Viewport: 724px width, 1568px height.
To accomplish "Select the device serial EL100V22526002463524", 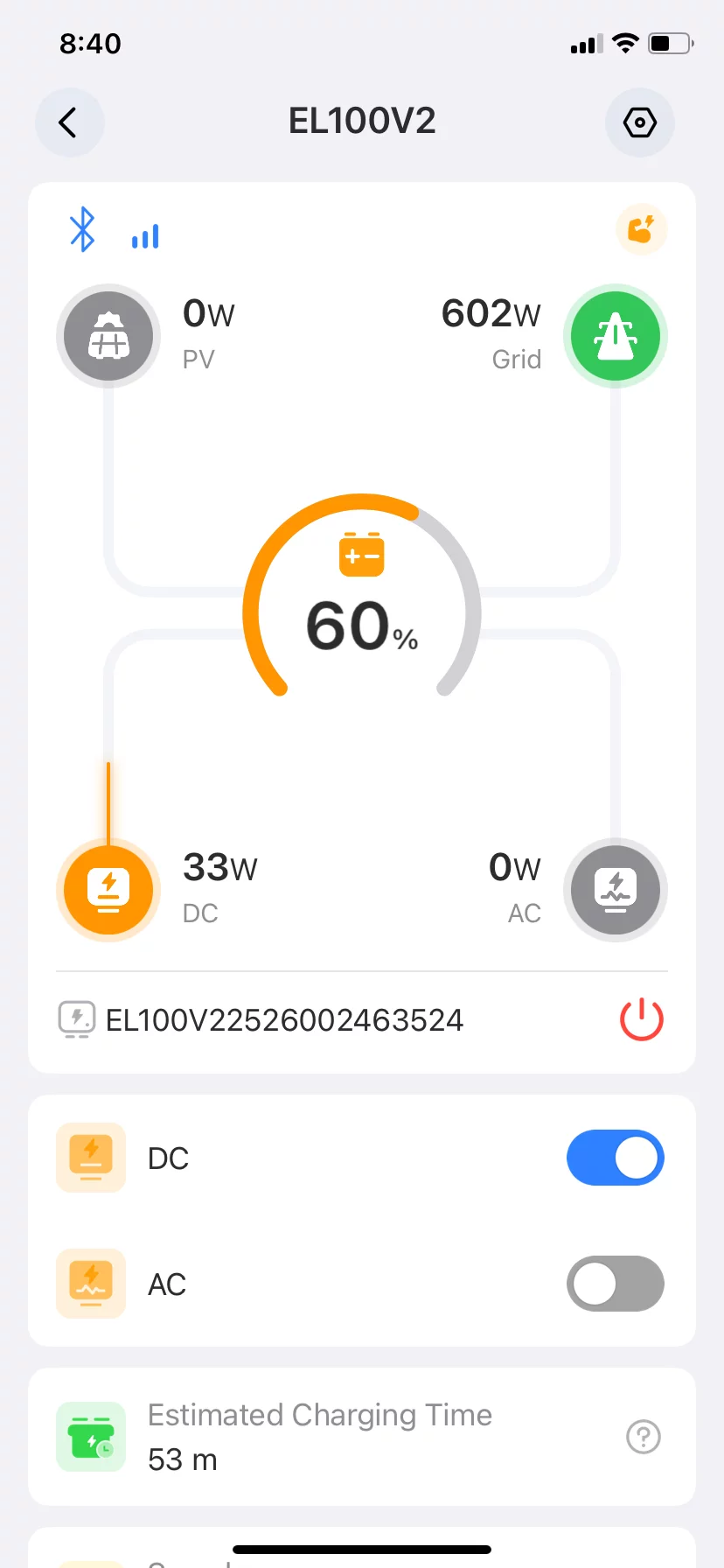I will [284, 1019].
